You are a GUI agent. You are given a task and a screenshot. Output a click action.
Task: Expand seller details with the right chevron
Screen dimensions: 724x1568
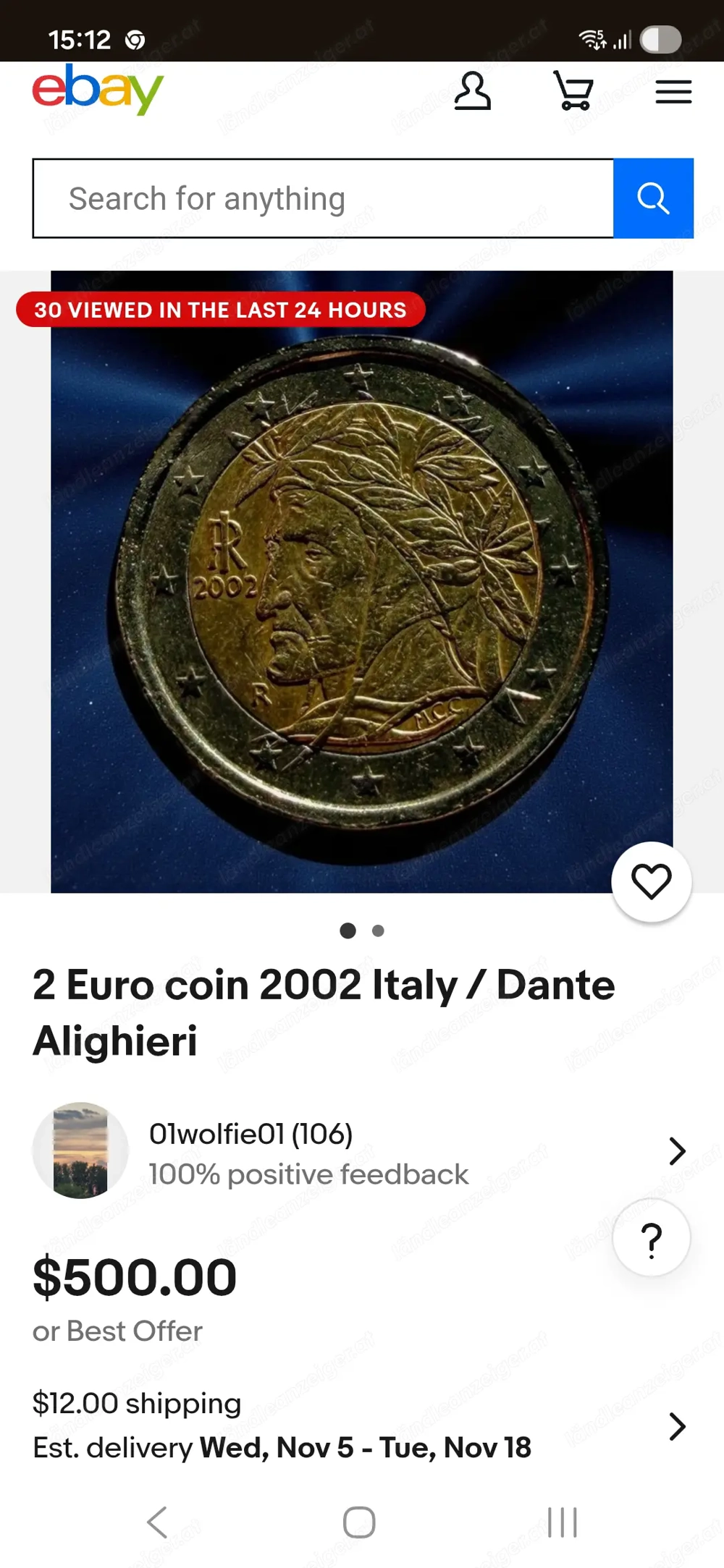click(677, 1150)
